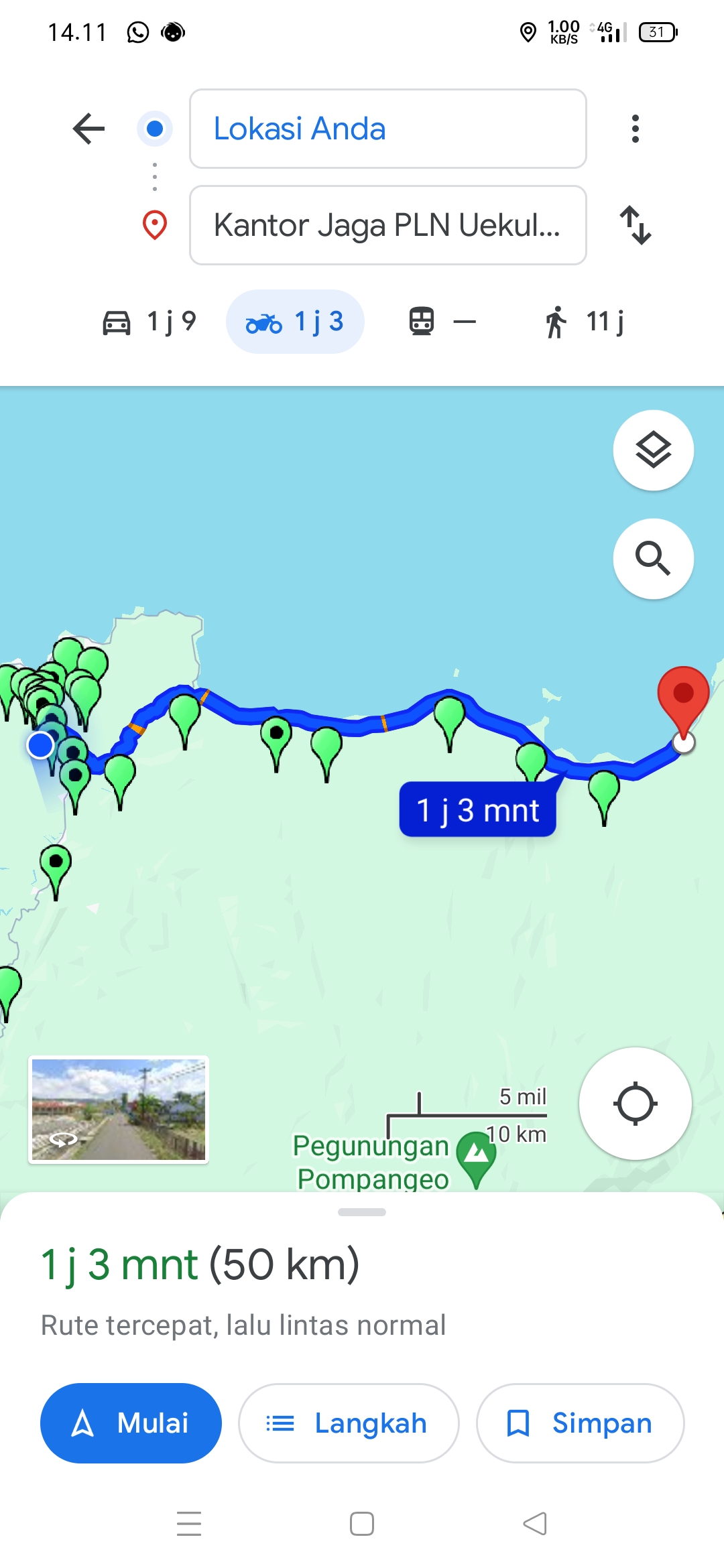Tap the system home button
The height and width of the screenshot is (1568, 724).
362,1524
